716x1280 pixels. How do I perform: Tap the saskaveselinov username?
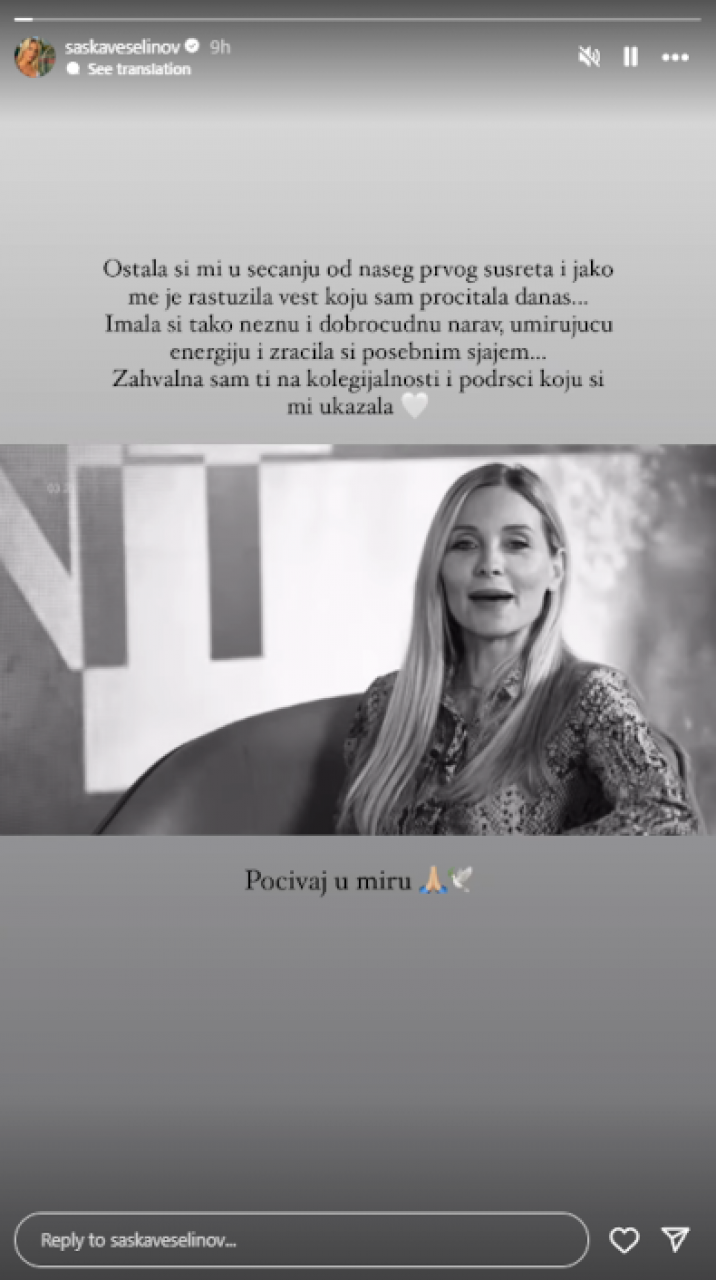121,46
